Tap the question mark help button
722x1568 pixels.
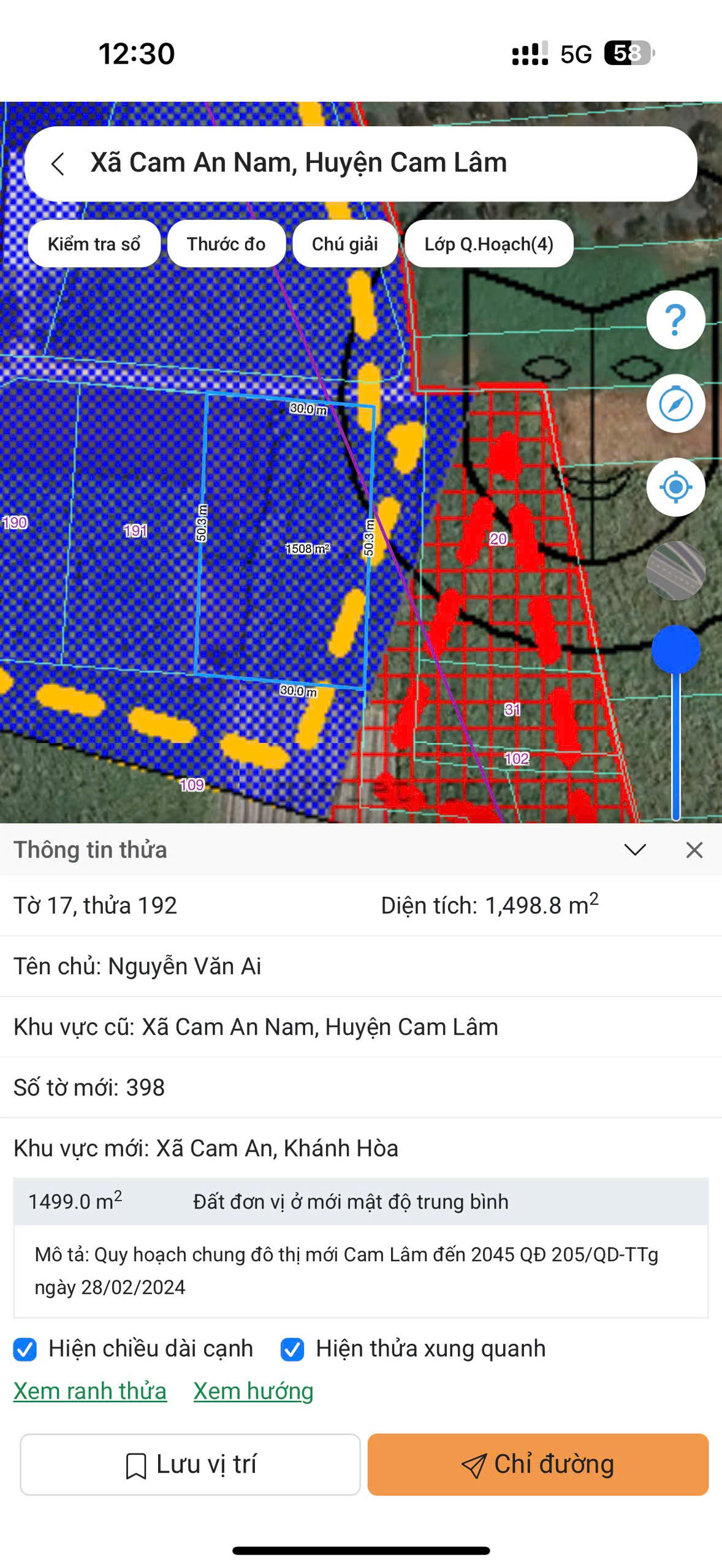[x=675, y=320]
